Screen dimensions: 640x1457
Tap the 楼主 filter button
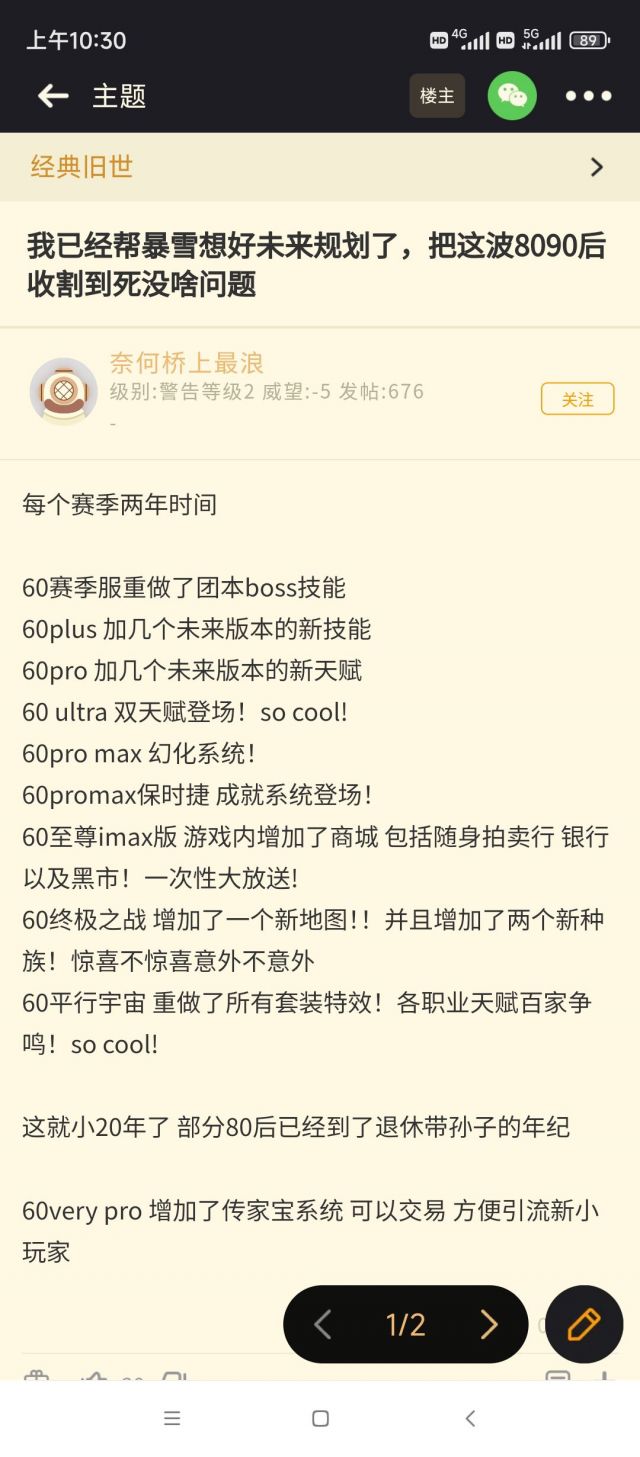[437, 96]
